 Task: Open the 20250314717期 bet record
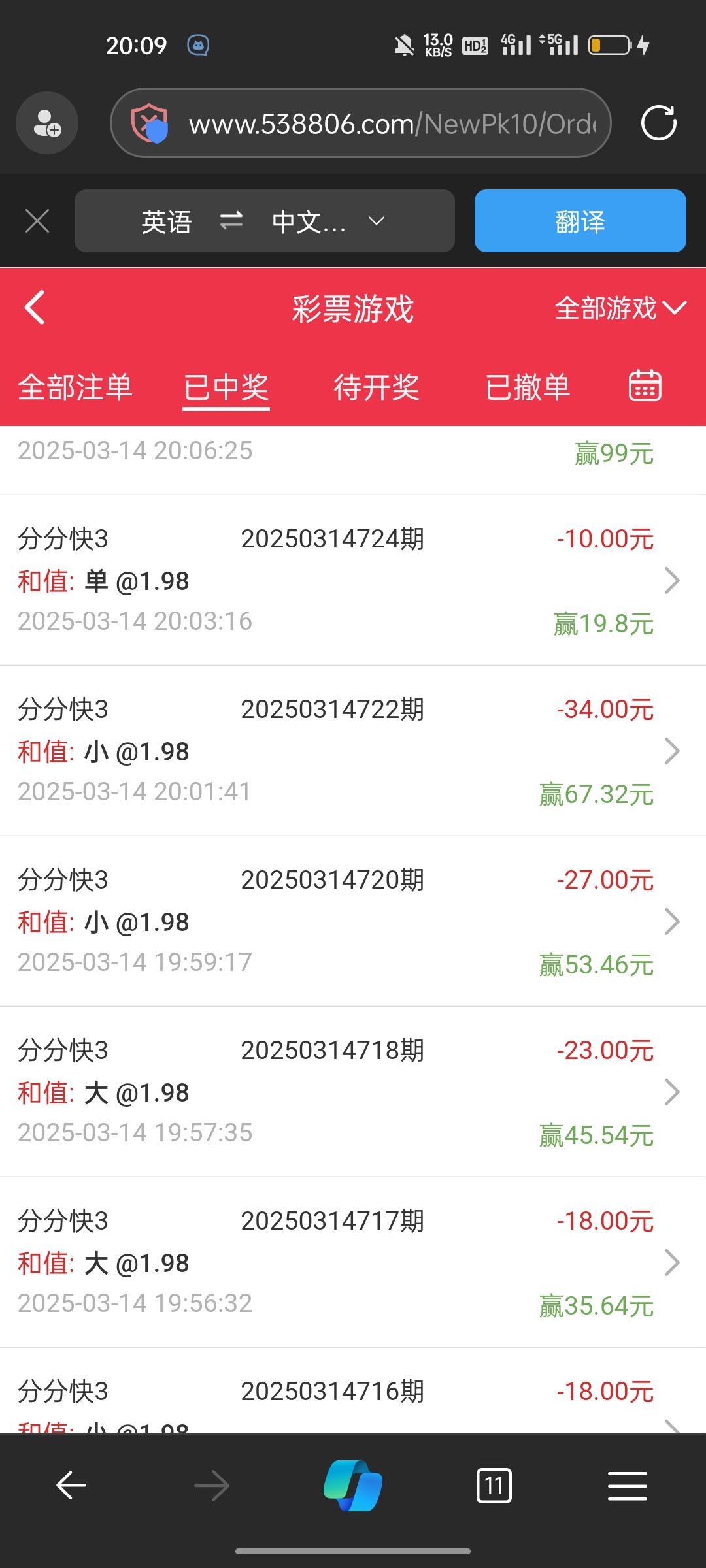[x=353, y=1262]
